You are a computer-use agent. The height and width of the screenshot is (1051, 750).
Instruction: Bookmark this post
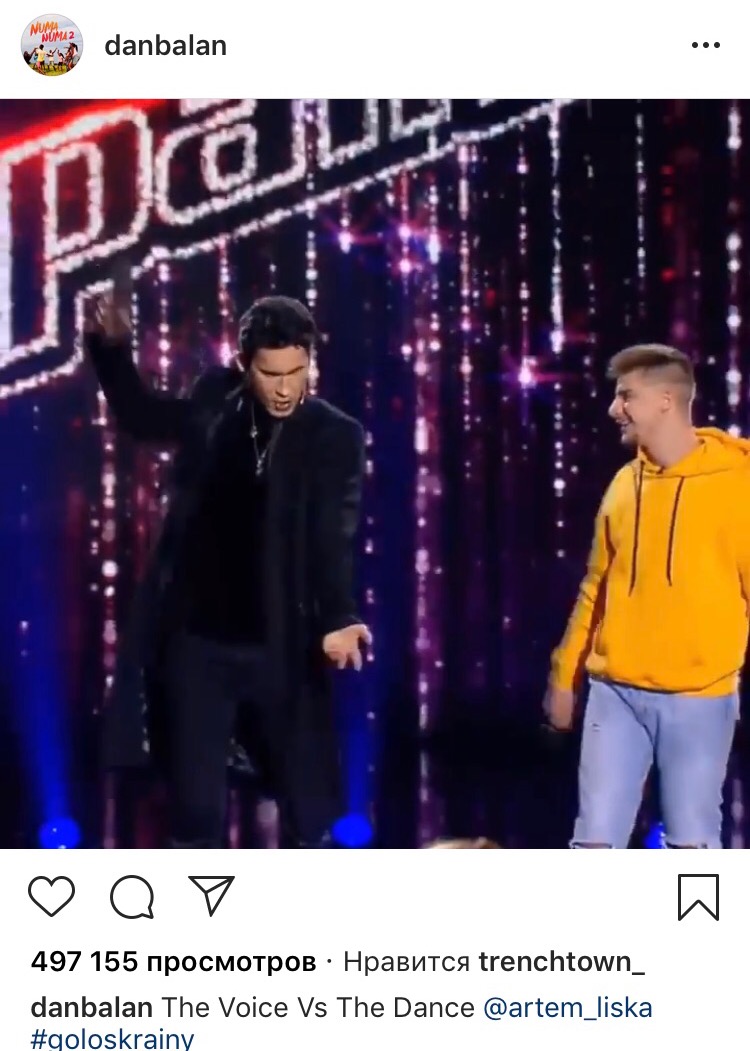(698, 897)
